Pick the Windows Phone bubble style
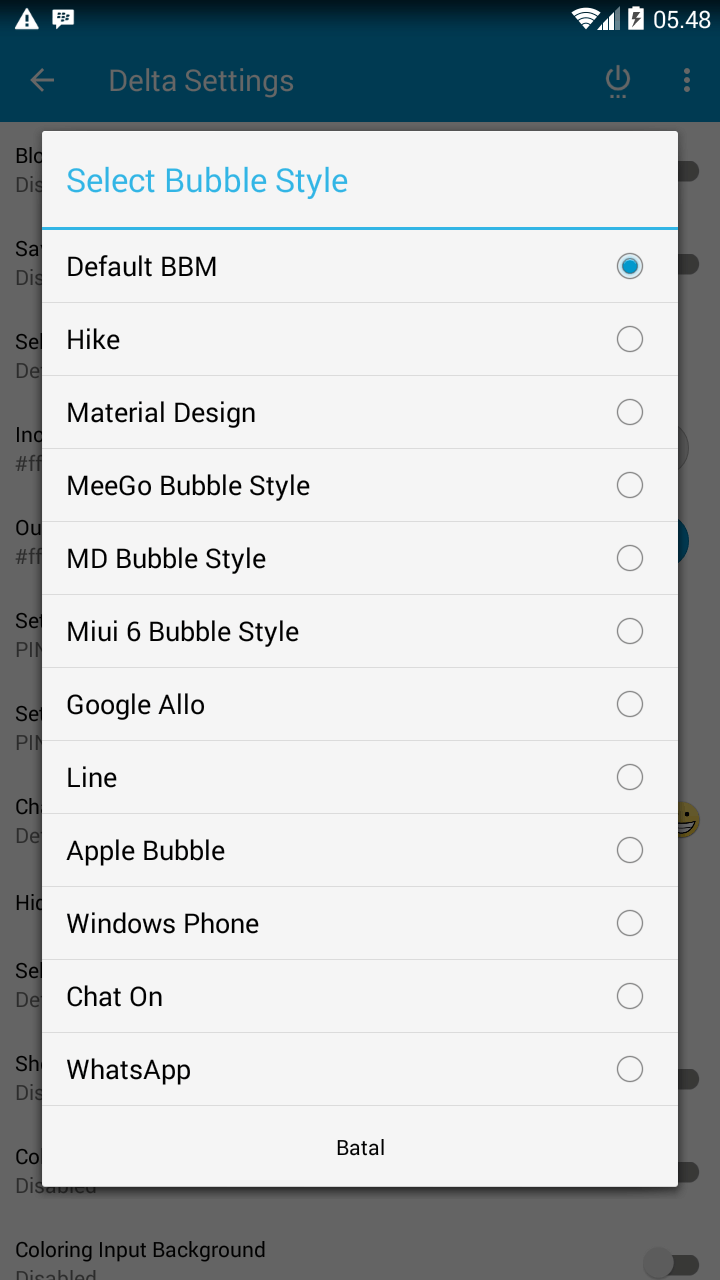 click(359, 923)
